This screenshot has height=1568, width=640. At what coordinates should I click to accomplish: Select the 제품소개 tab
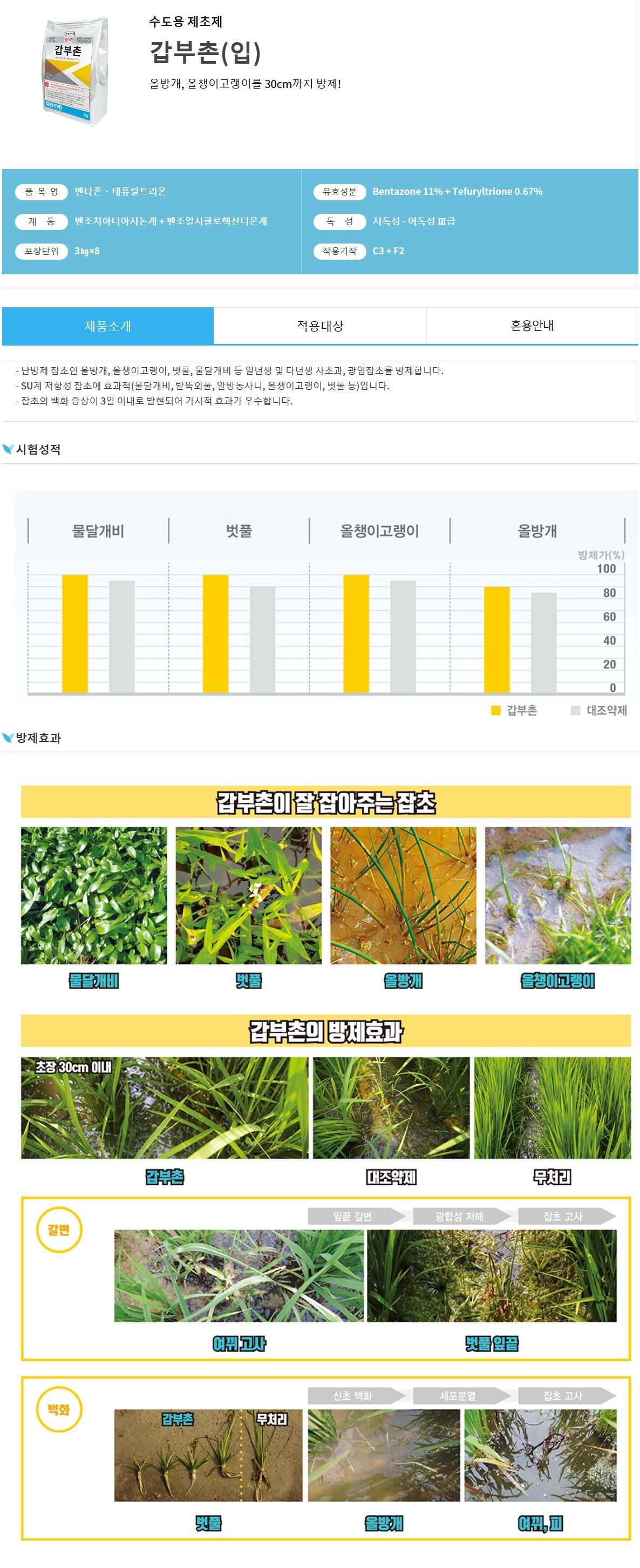108,326
